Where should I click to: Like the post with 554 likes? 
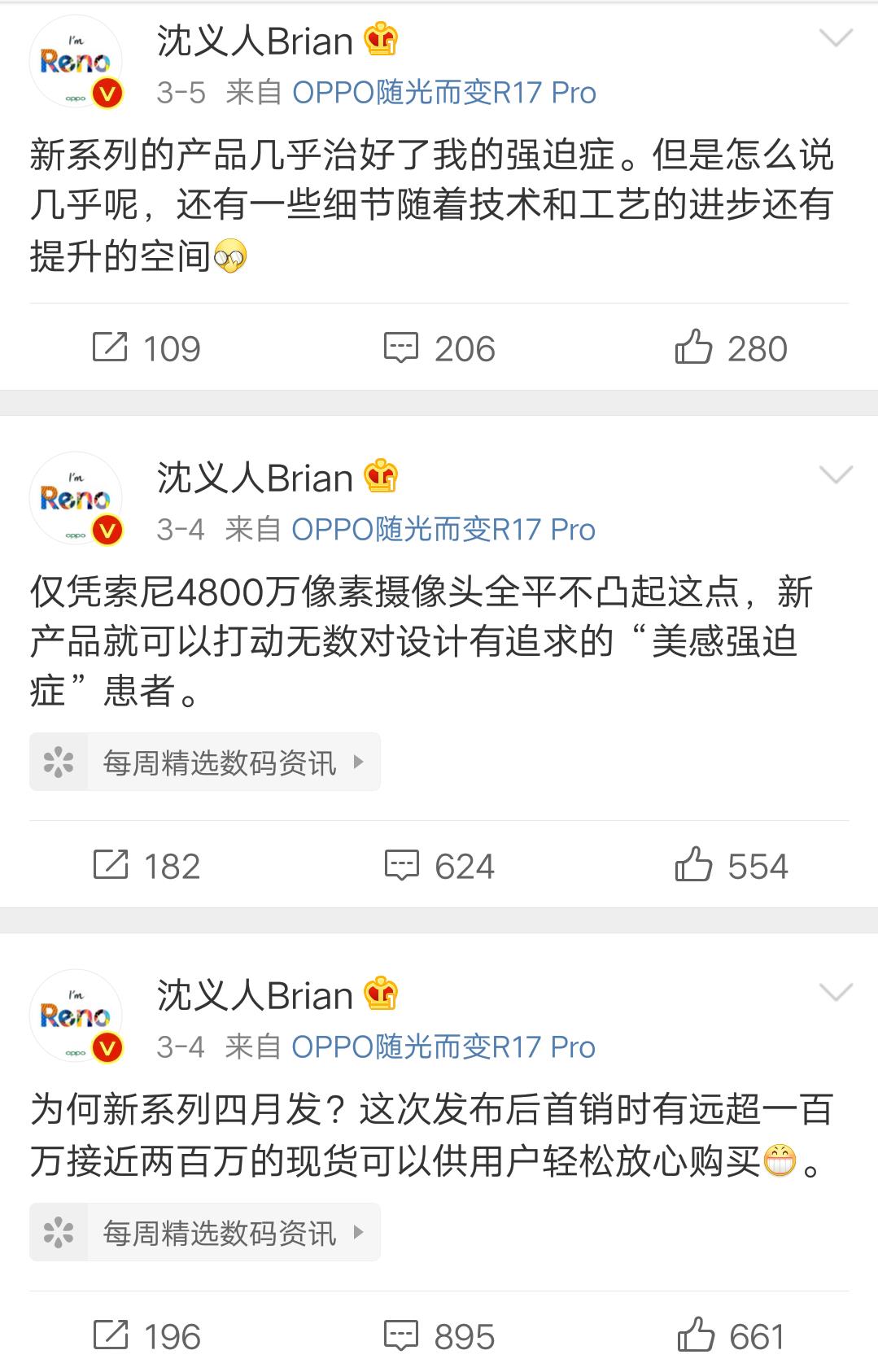click(731, 866)
